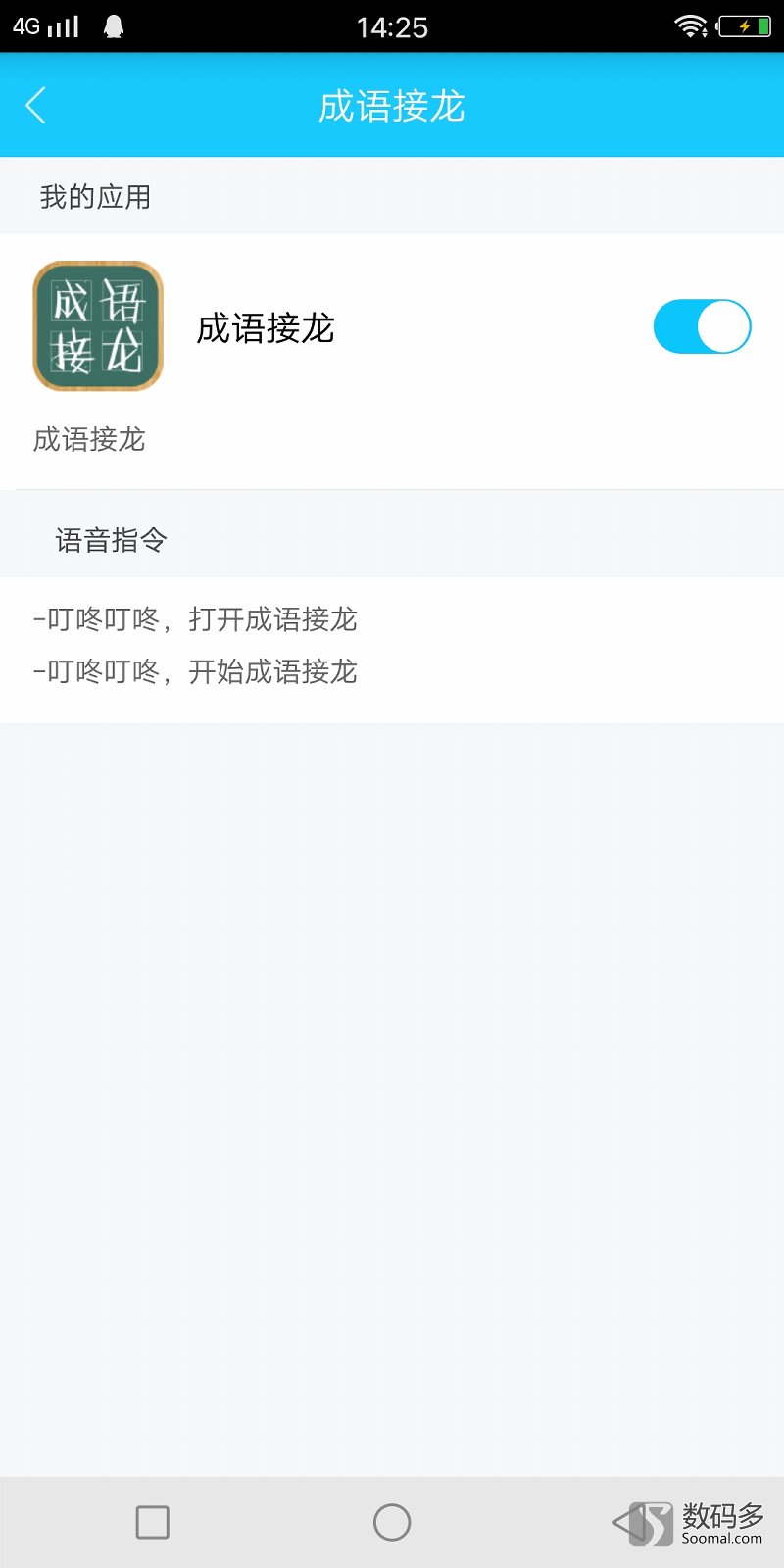Open recent apps with the square button

pos(152,1521)
